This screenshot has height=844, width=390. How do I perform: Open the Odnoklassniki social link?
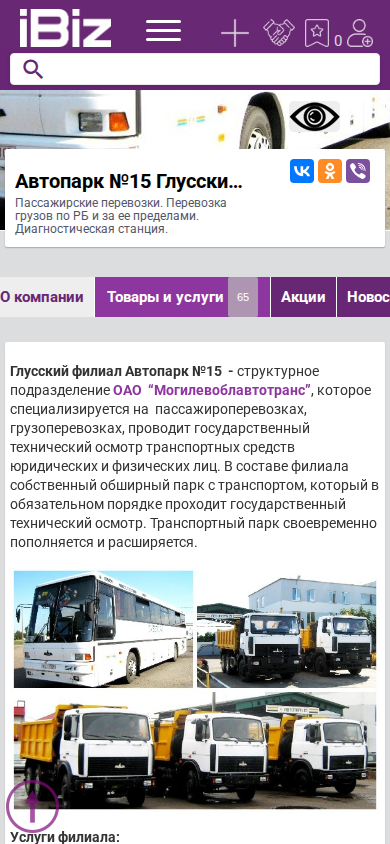tap(330, 171)
